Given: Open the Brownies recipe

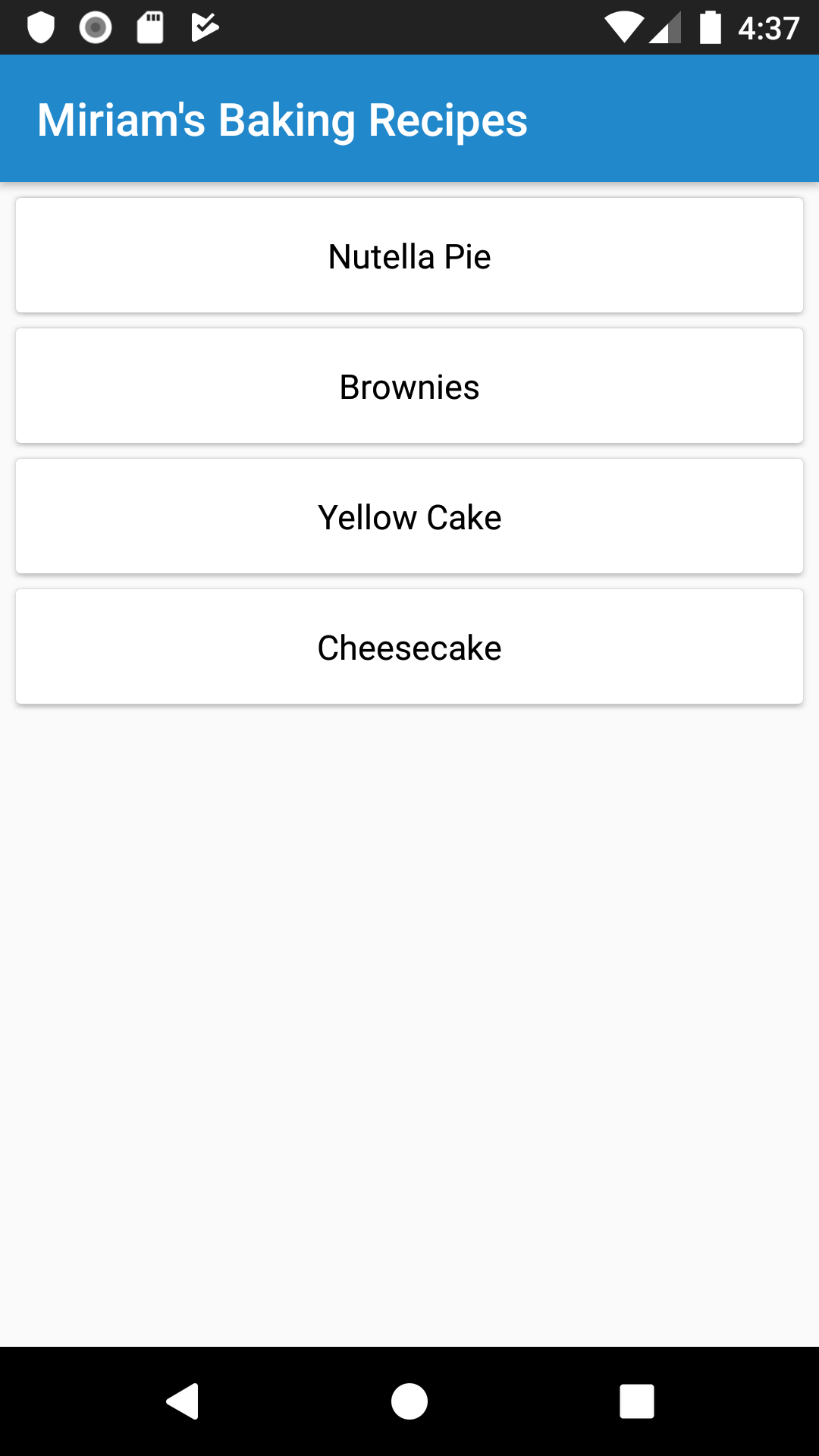Looking at the screenshot, I should click(409, 386).
